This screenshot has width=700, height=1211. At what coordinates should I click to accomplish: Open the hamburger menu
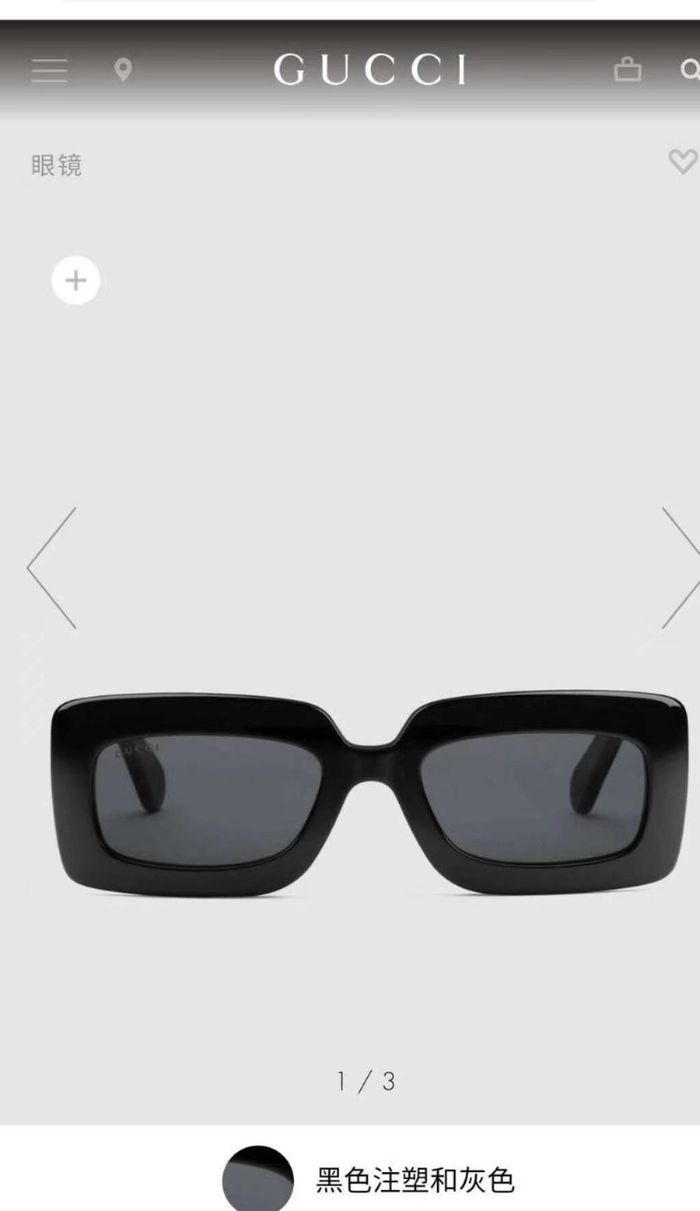49,70
